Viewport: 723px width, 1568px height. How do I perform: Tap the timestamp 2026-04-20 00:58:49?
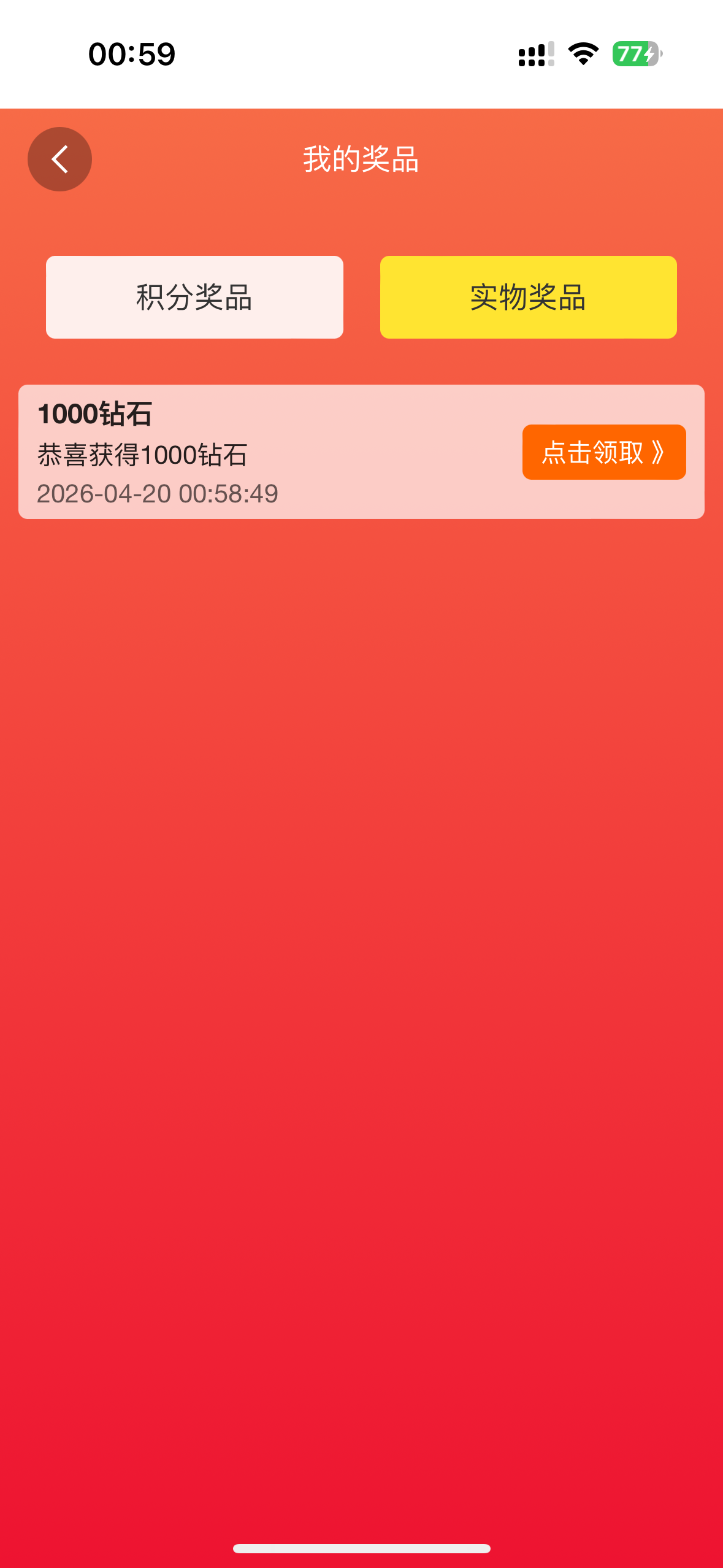pyautogui.click(x=156, y=493)
